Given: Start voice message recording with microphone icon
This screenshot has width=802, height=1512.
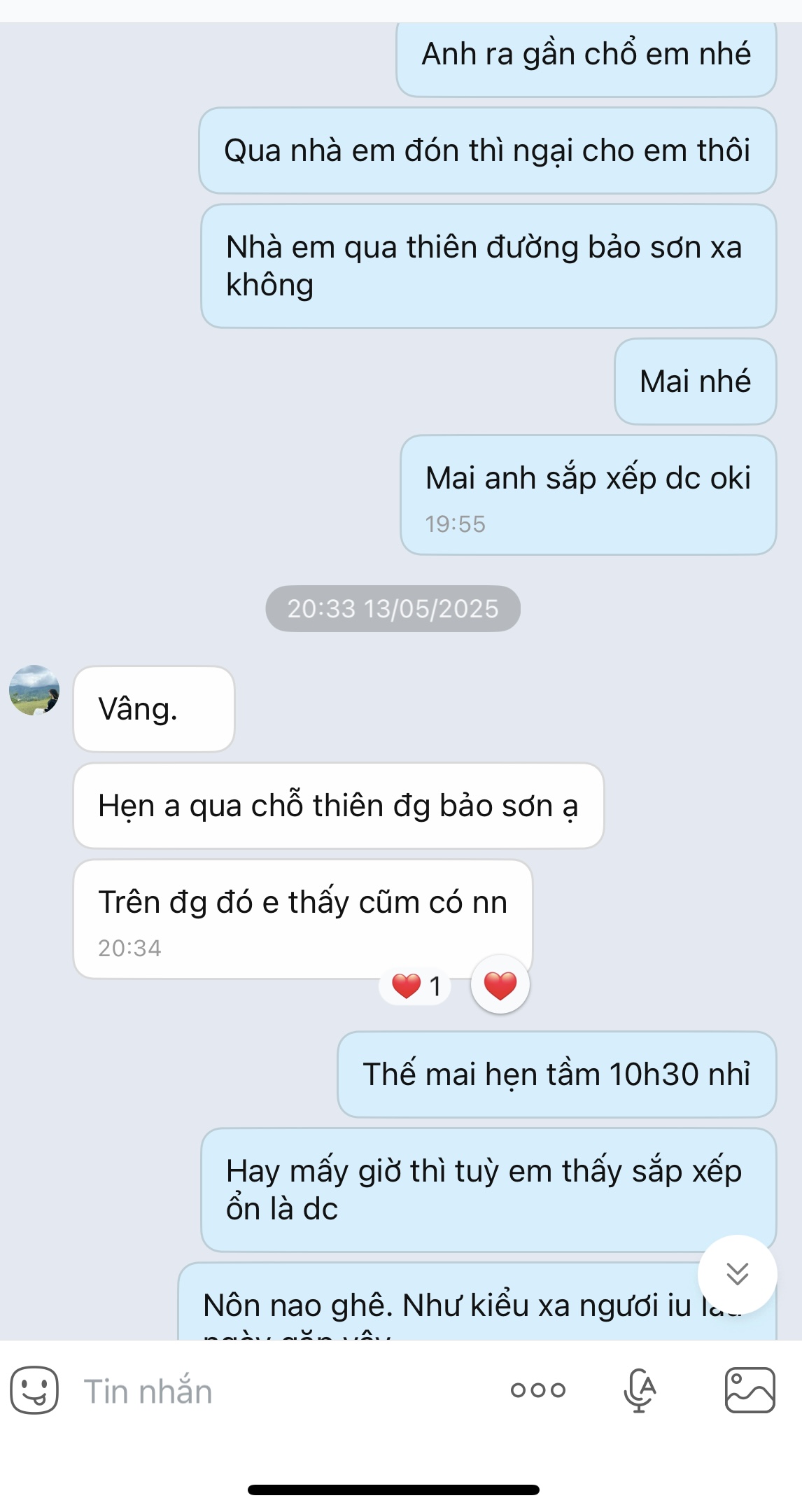Looking at the screenshot, I should coord(640,1390).
